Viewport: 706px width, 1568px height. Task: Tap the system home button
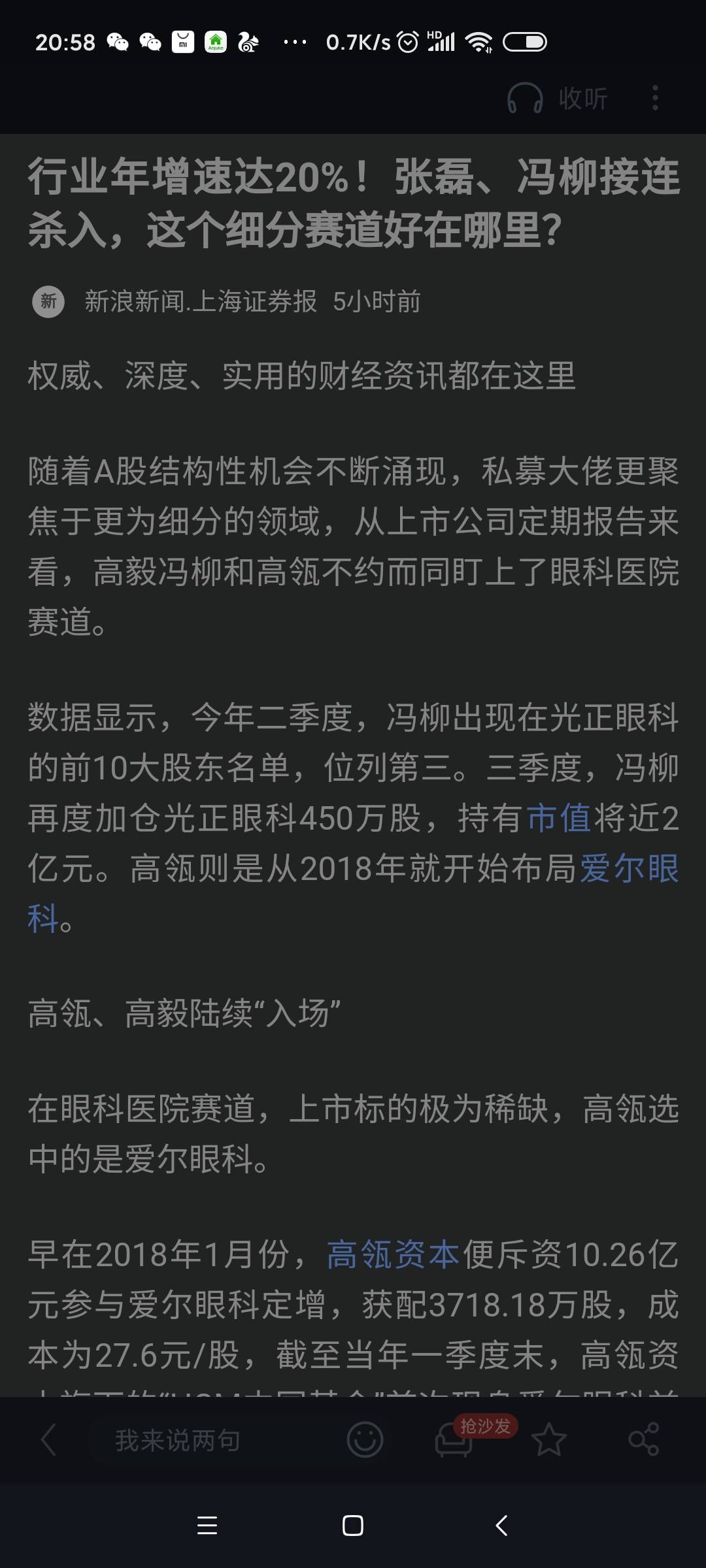[x=353, y=1526]
